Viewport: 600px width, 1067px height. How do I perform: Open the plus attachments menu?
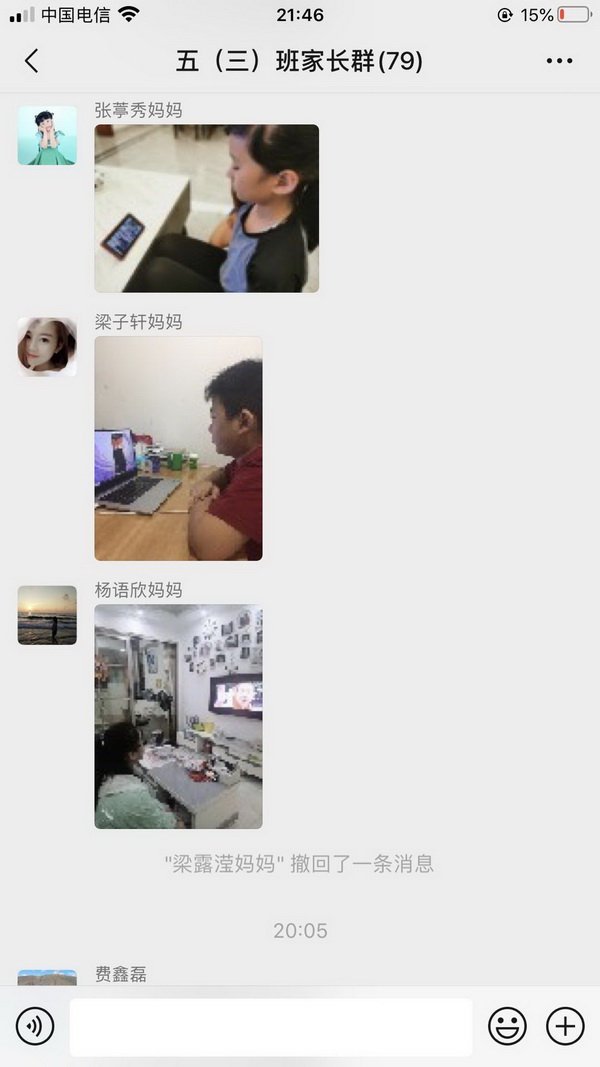pos(565,1027)
